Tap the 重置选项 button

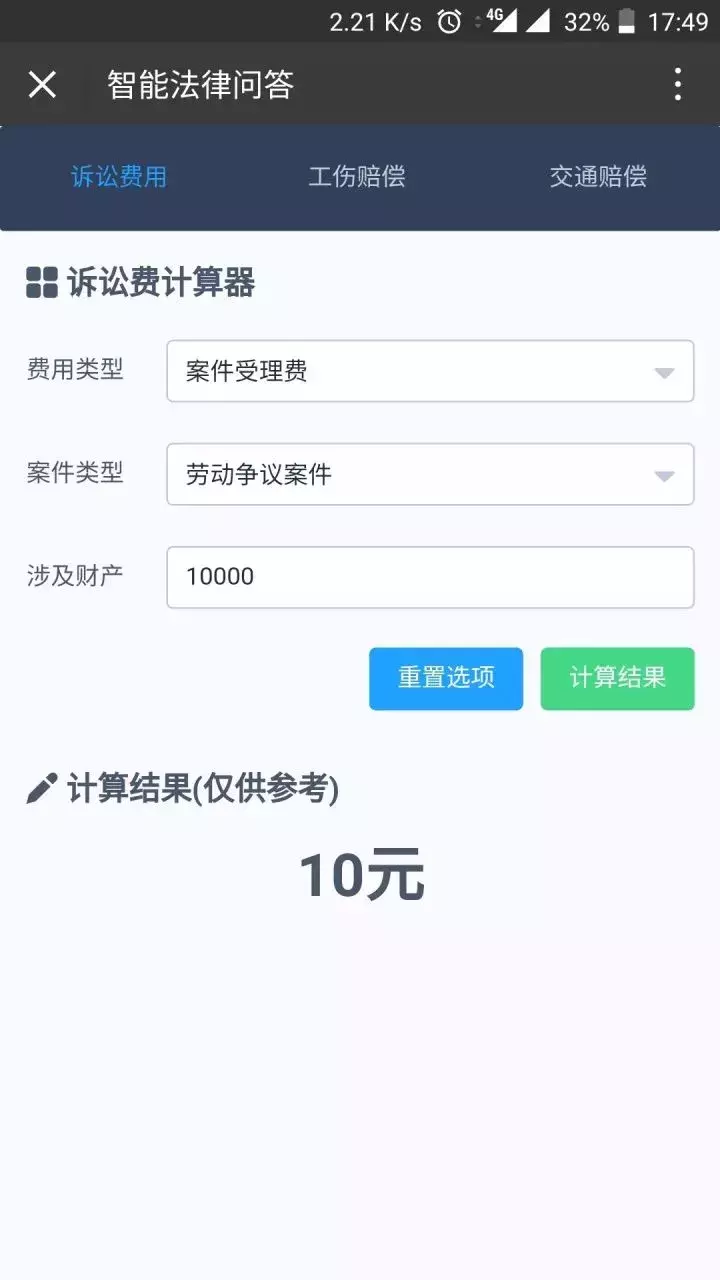tap(446, 679)
